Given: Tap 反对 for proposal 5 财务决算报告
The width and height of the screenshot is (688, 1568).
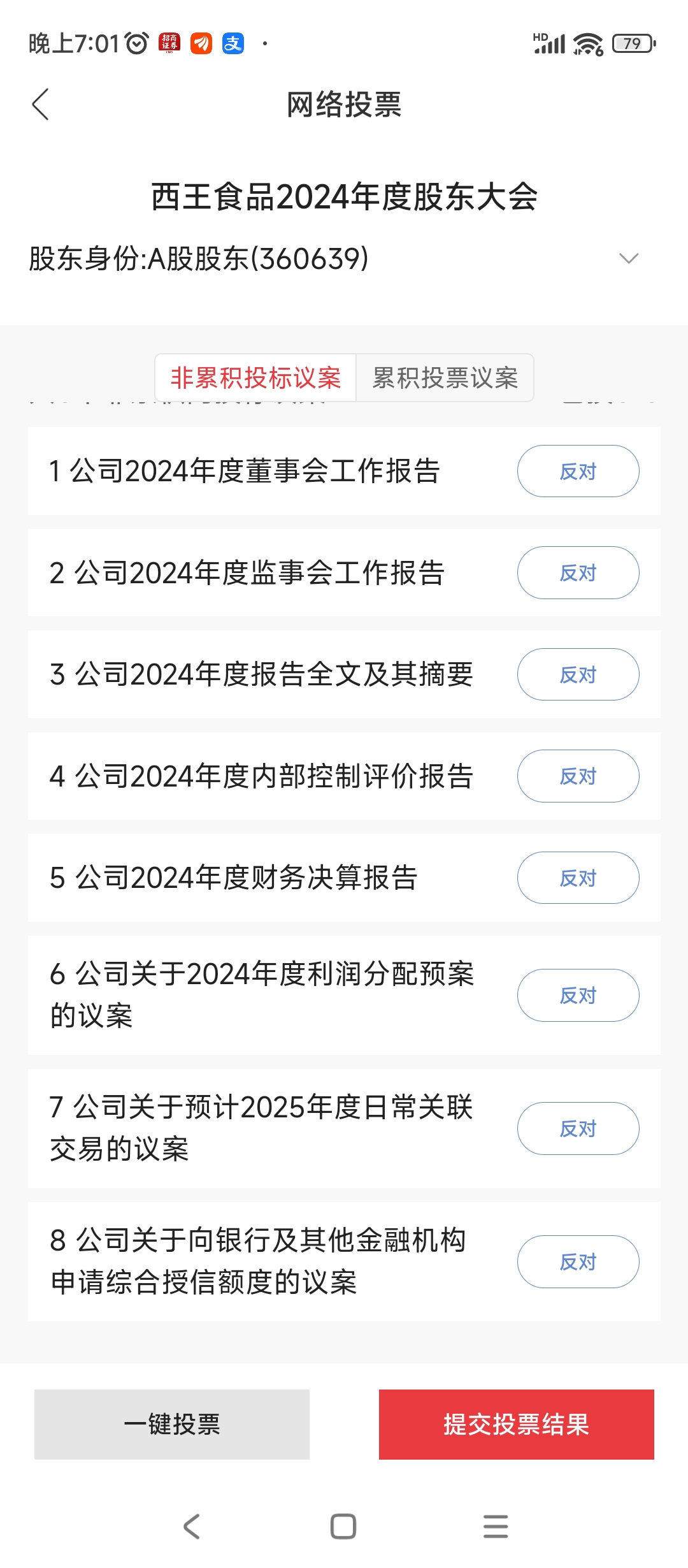Looking at the screenshot, I should pos(578,878).
